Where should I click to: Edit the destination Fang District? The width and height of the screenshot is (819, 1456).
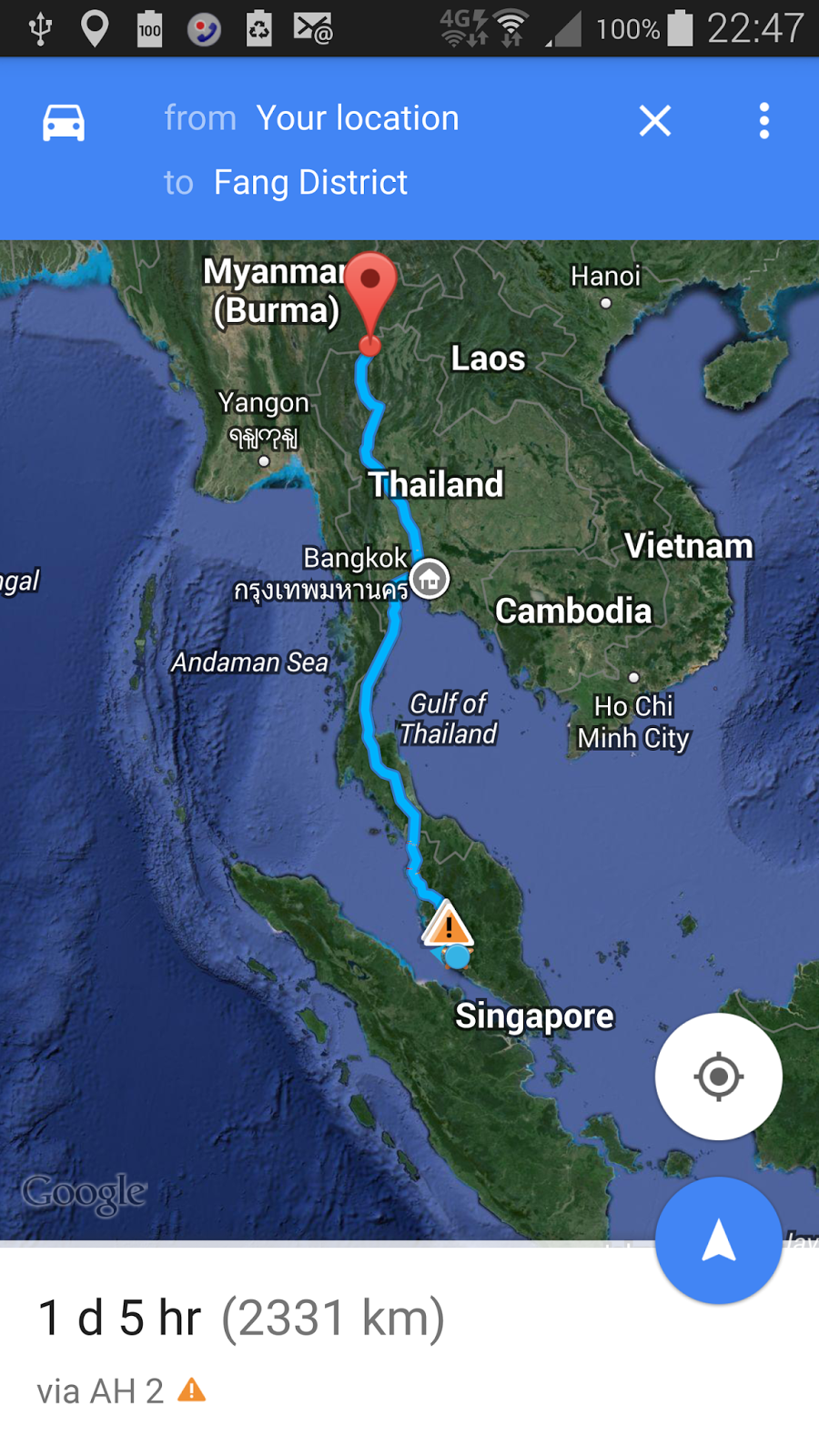click(x=309, y=183)
